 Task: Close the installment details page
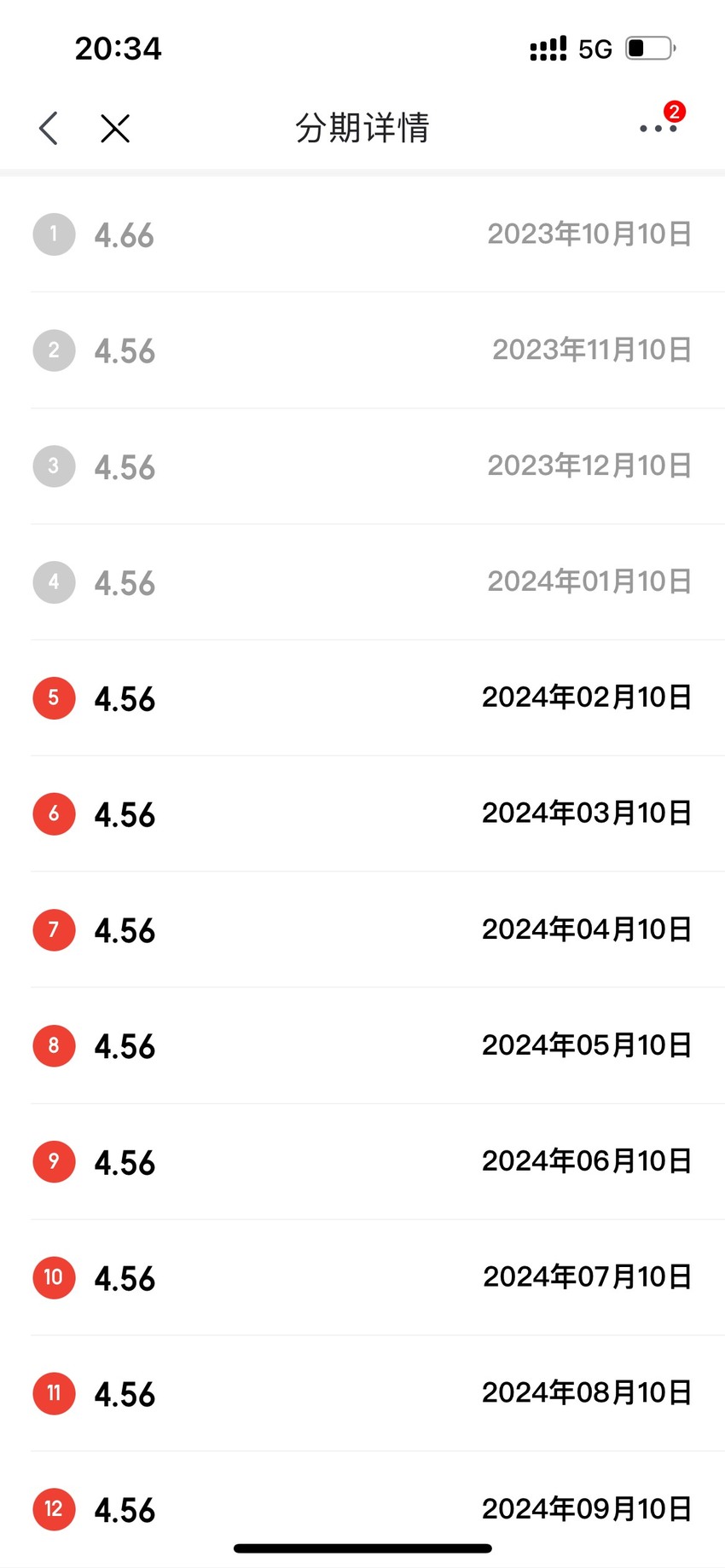point(115,129)
